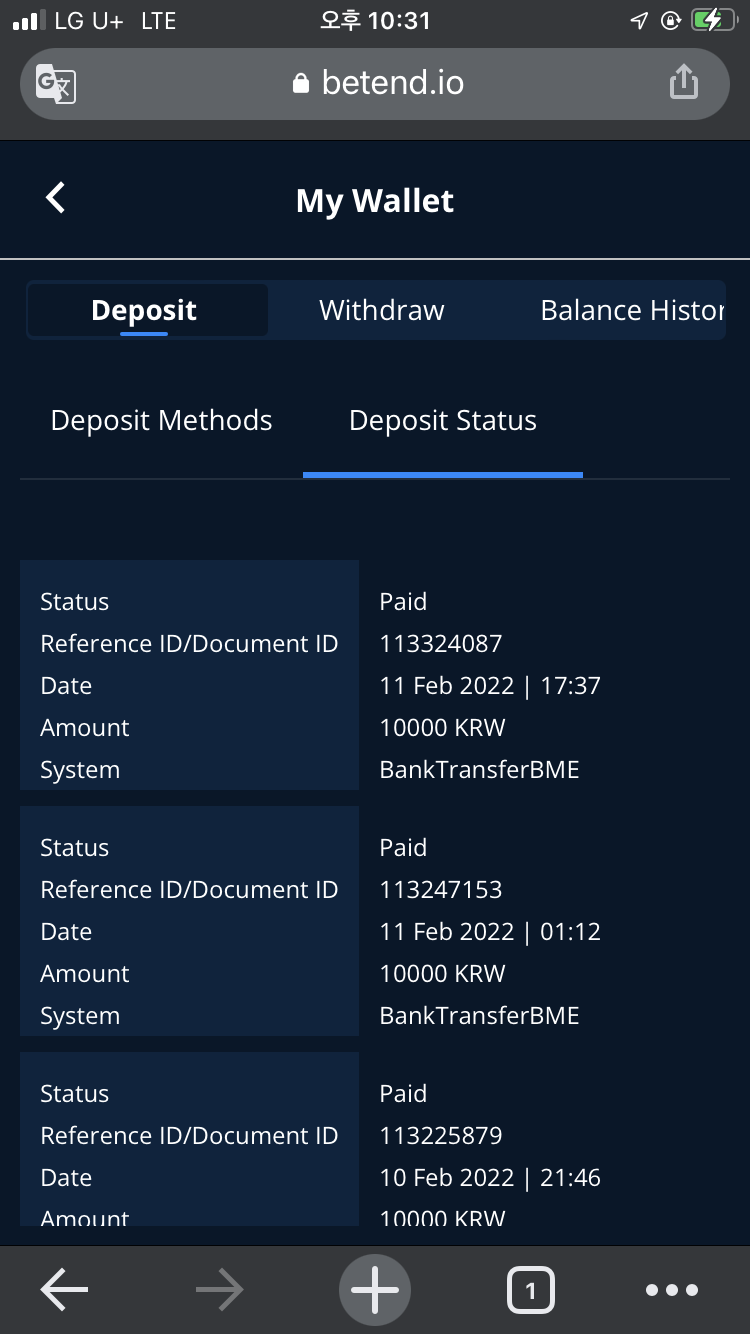This screenshot has height=1334, width=750.
Task: Open the Balance History tab
Action: pos(632,310)
